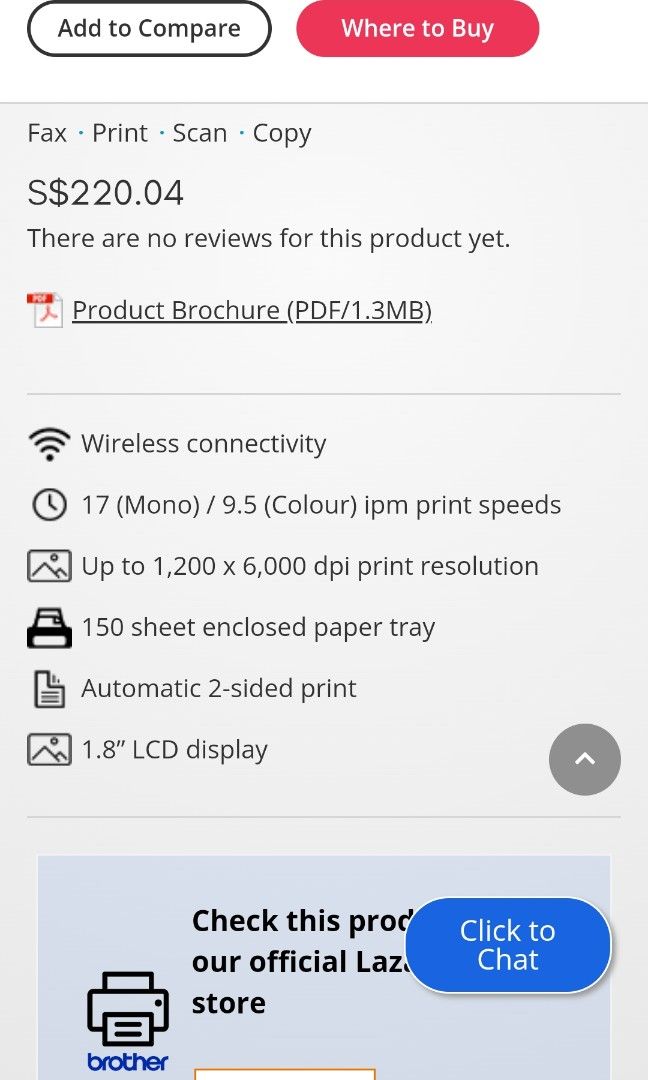Open the Product Brochure PDF link
This screenshot has height=1080, width=648.
coord(251,310)
